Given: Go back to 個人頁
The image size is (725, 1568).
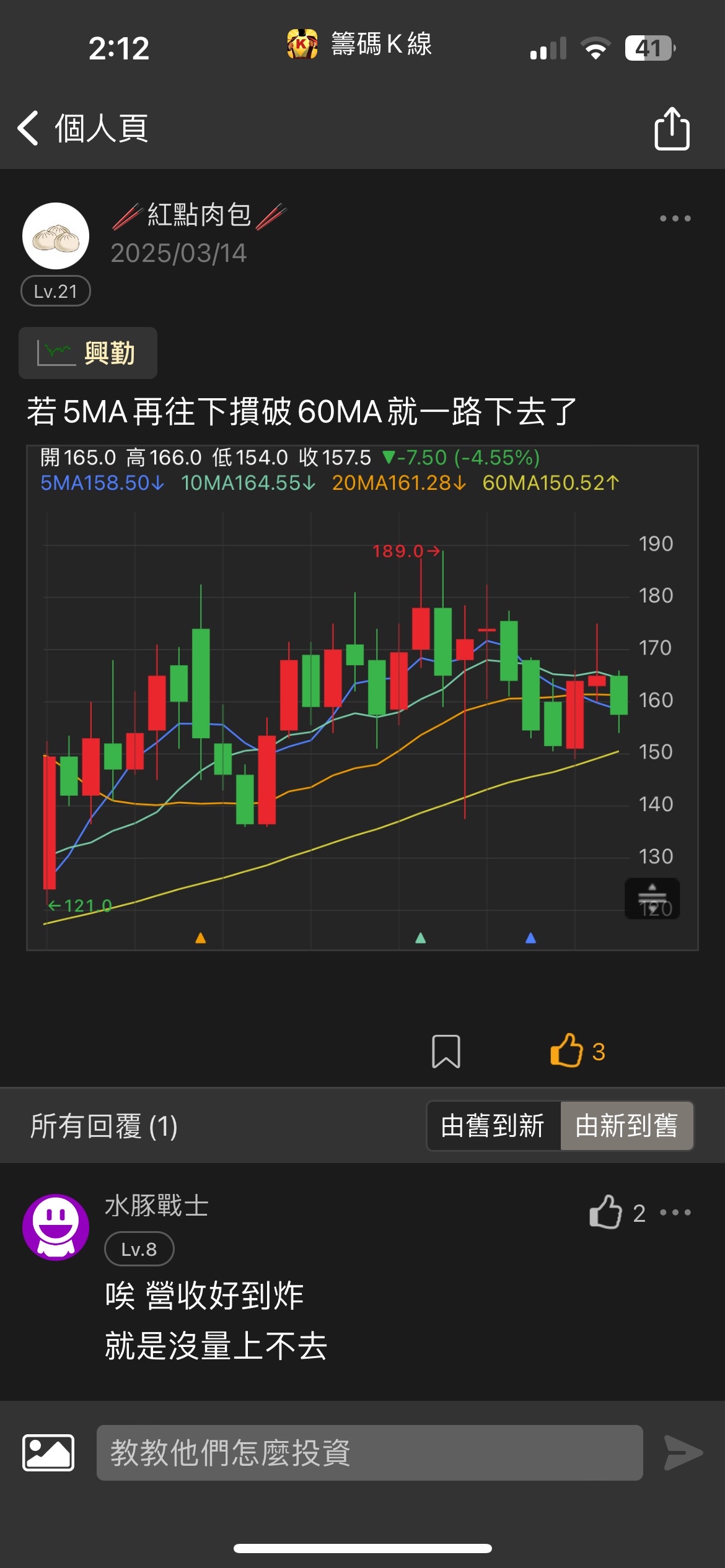Looking at the screenshot, I should [x=82, y=129].
